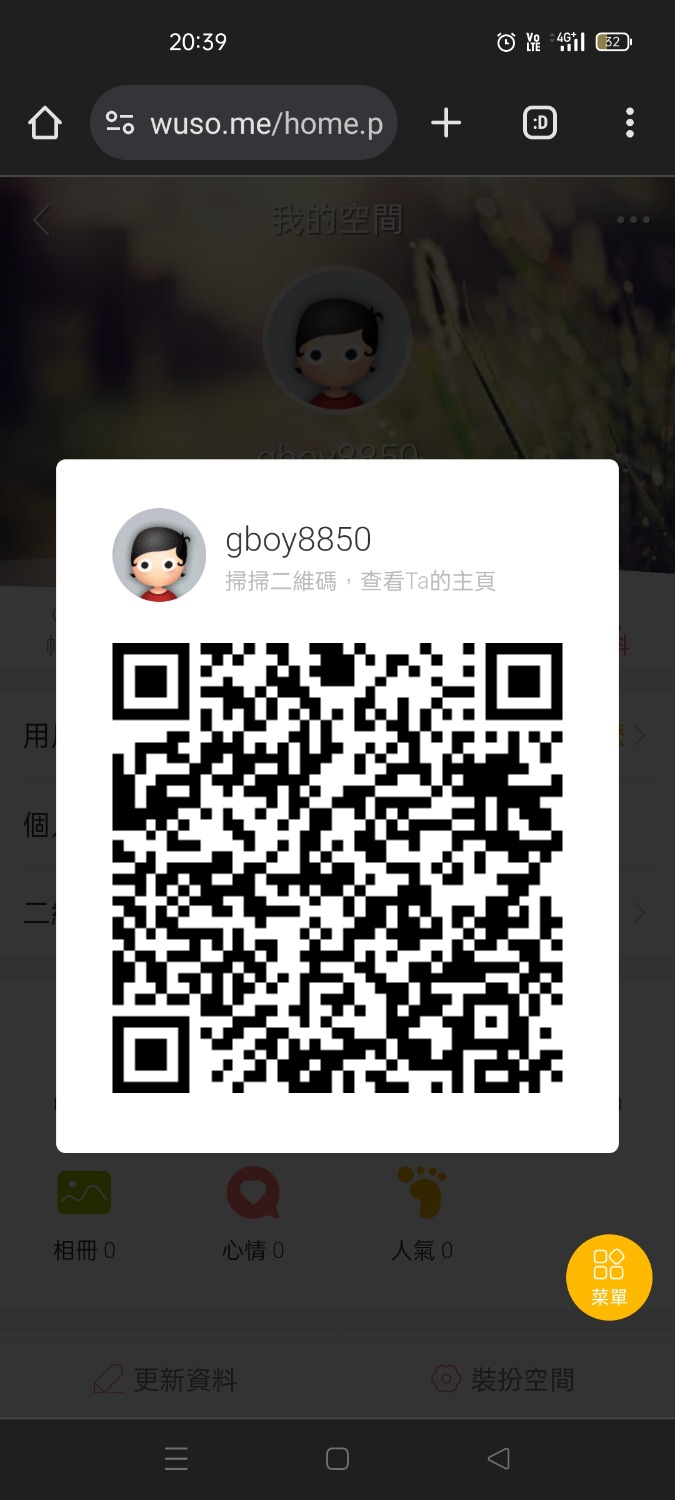The image size is (675, 1500).
Task: Open 更新資料 to edit profile
Action: tap(167, 1380)
